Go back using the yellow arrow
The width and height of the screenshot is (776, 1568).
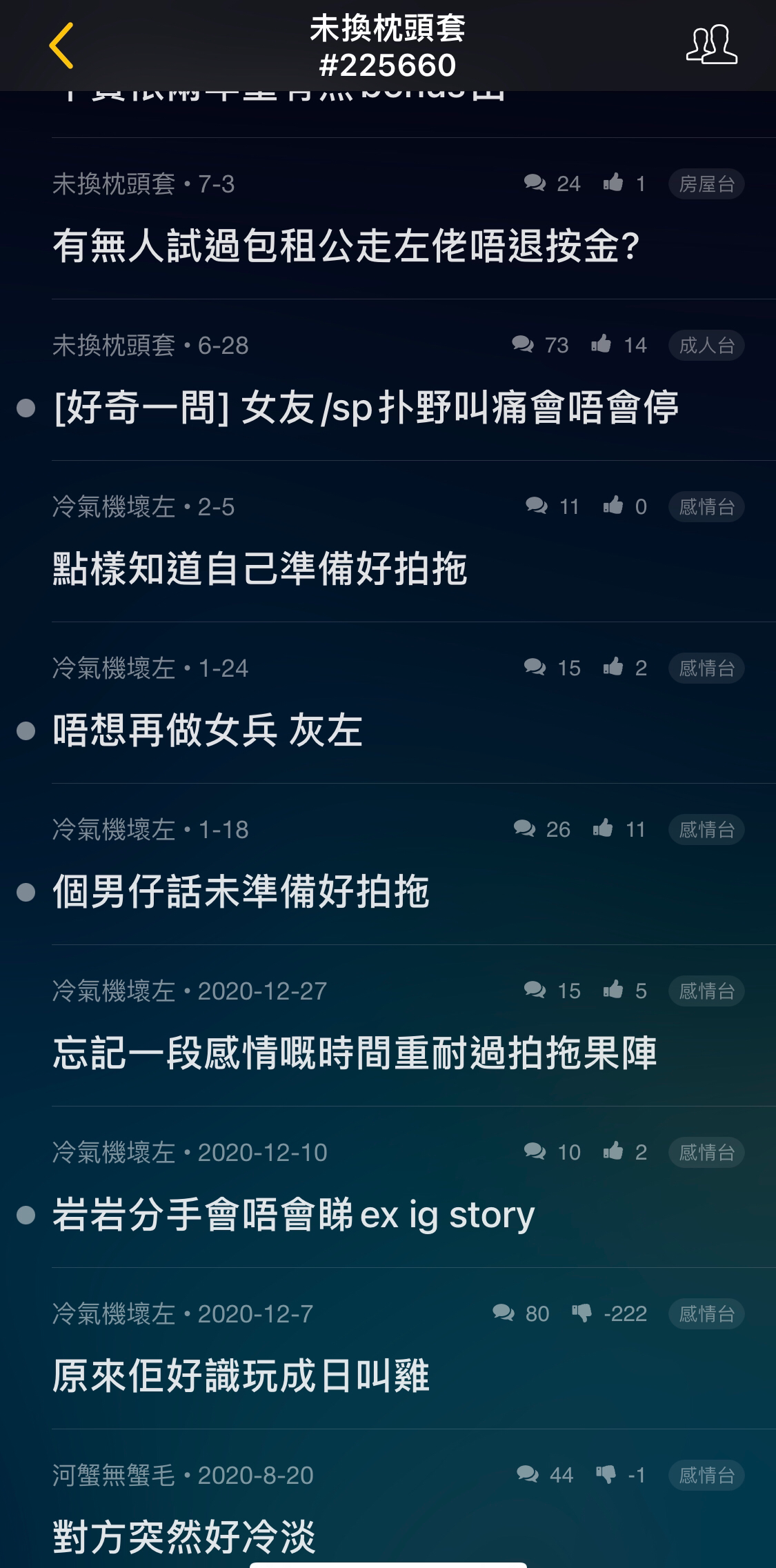pyautogui.click(x=61, y=46)
